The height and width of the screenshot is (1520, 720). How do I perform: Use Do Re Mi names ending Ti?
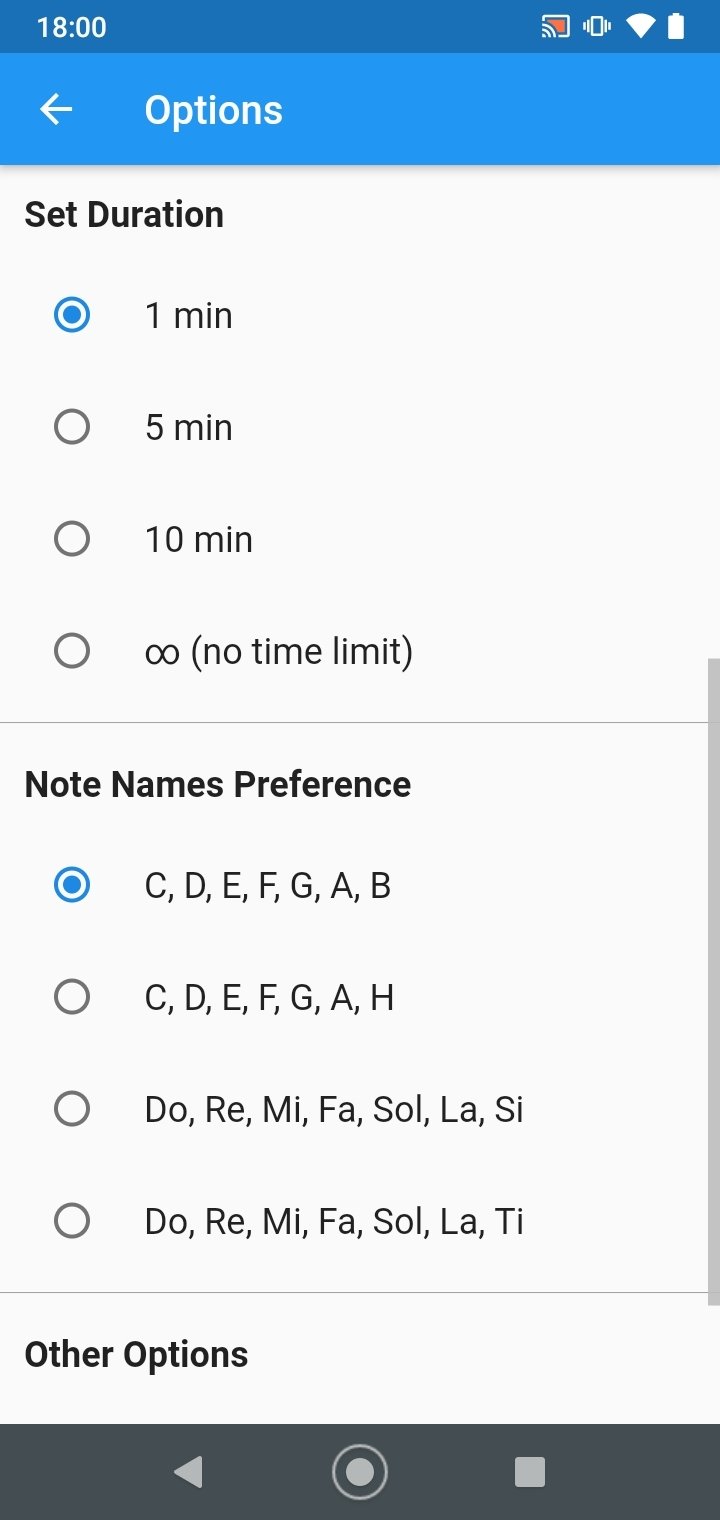360,1222
